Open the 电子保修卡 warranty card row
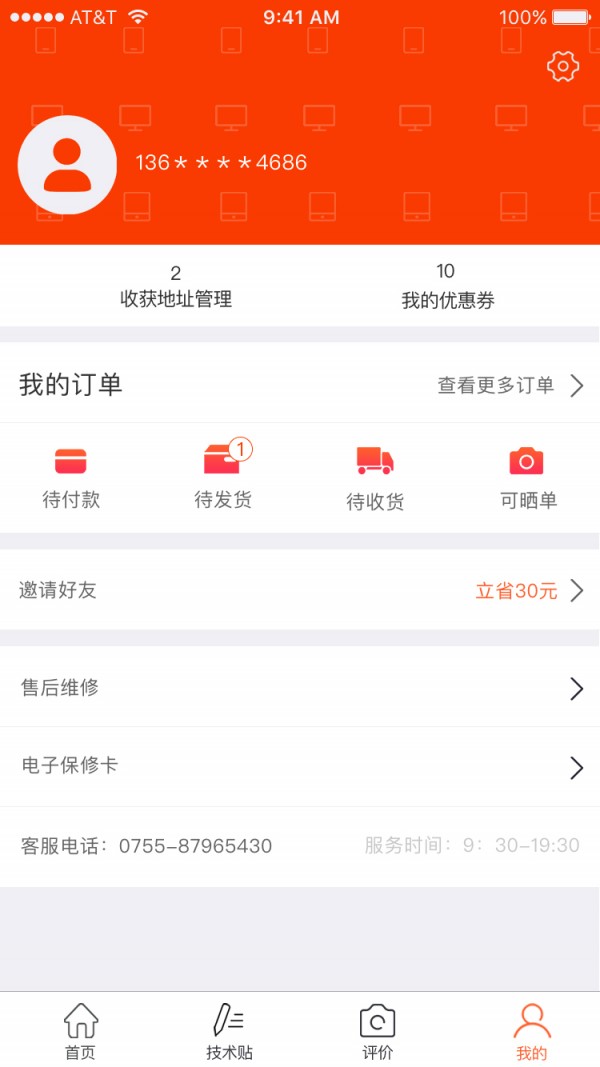600x1067 pixels. [300, 767]
